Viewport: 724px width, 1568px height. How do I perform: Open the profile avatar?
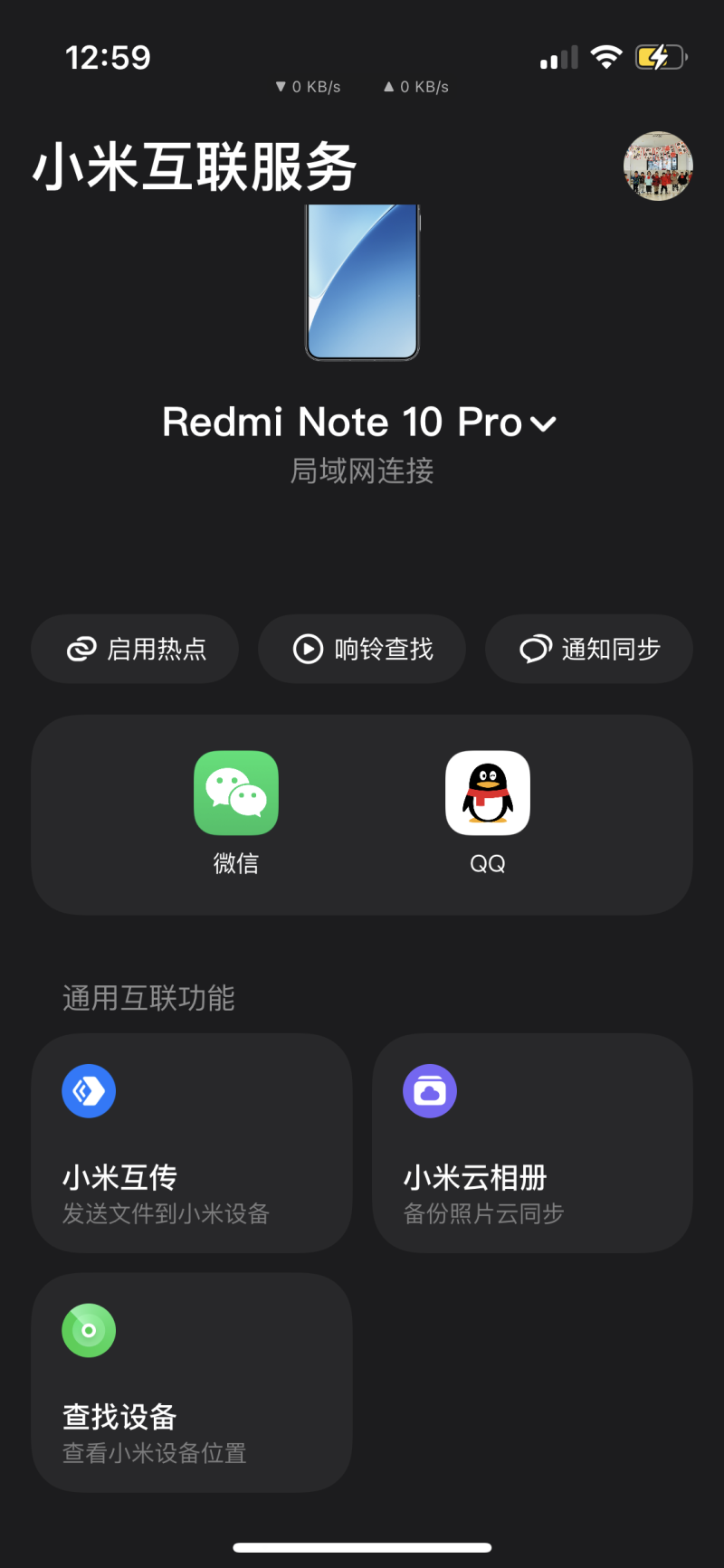tap(658, 166)
